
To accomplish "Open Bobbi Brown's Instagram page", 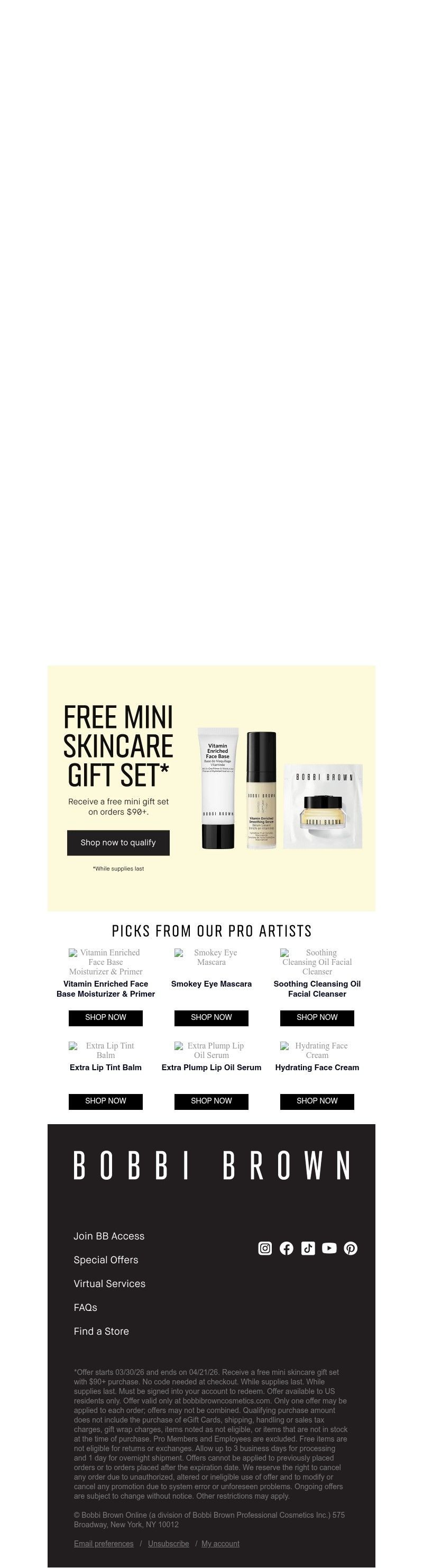I will (265, 1248).
